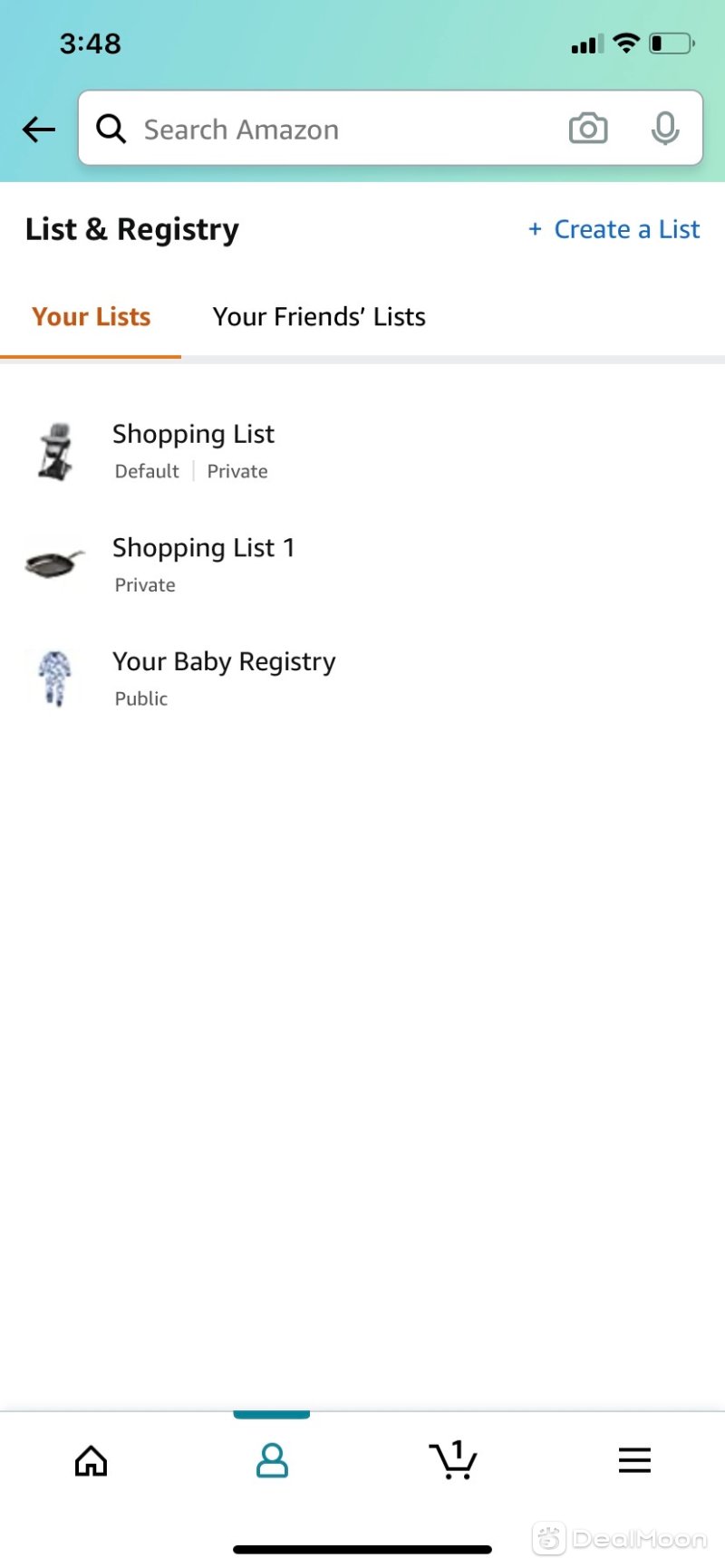Open the account profile tab
This screenshot has width=725, height=1568.
pyautogui.click(x=272, y=1460)
